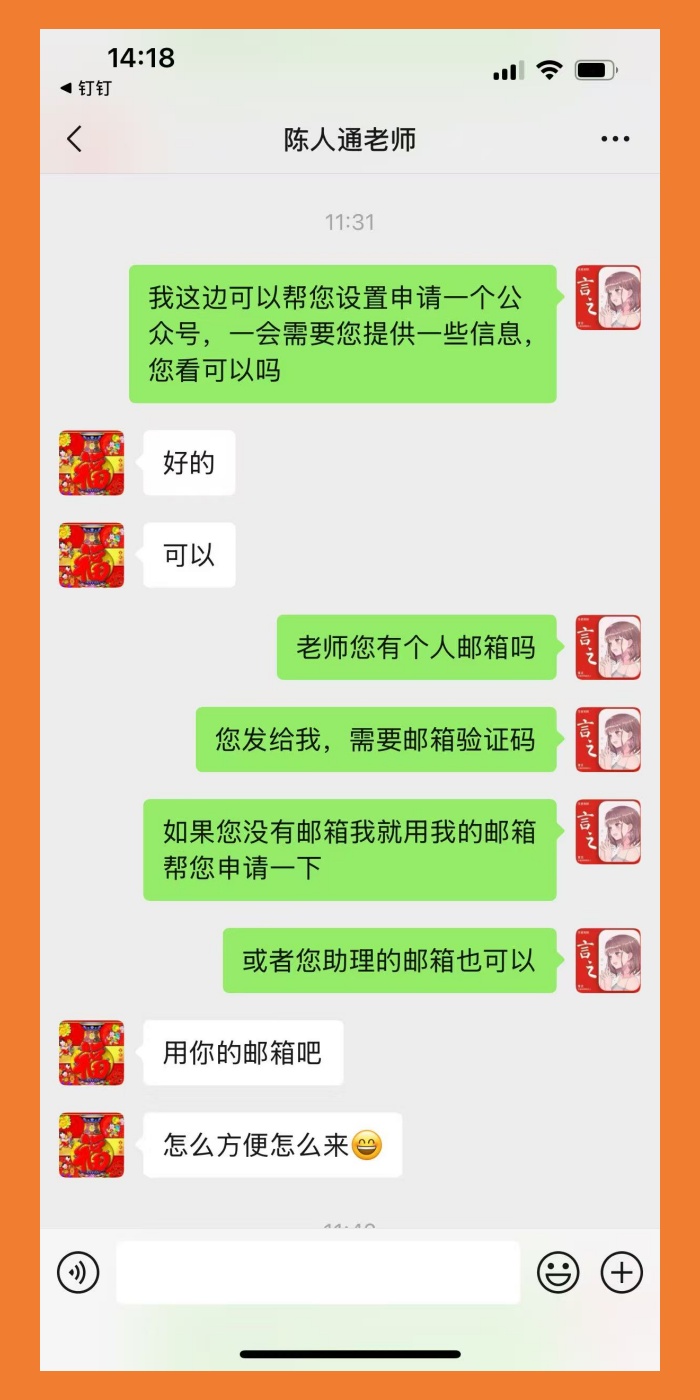Tap the sender avatar beside "老师您有个人邮箱吗"
700x1400 pixels.
(x=608, y=647)
